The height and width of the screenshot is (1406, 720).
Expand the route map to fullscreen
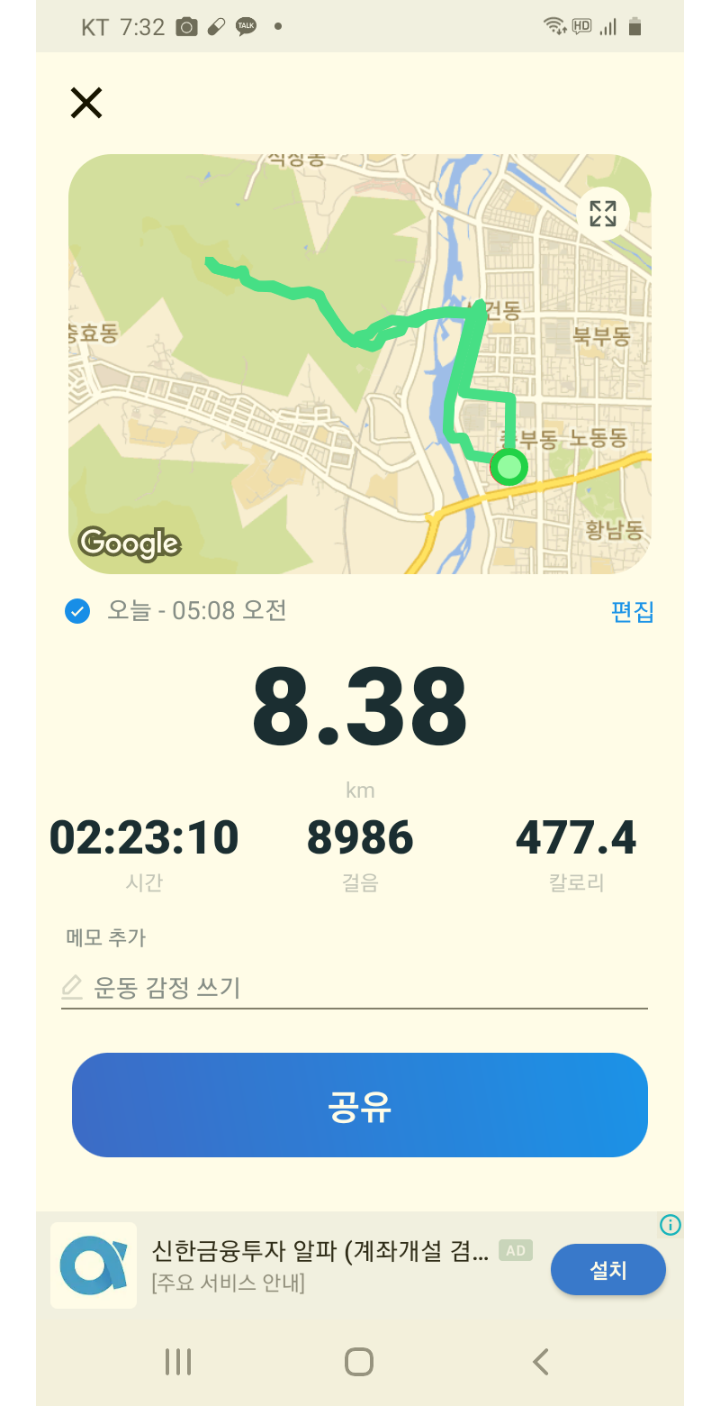603,213
